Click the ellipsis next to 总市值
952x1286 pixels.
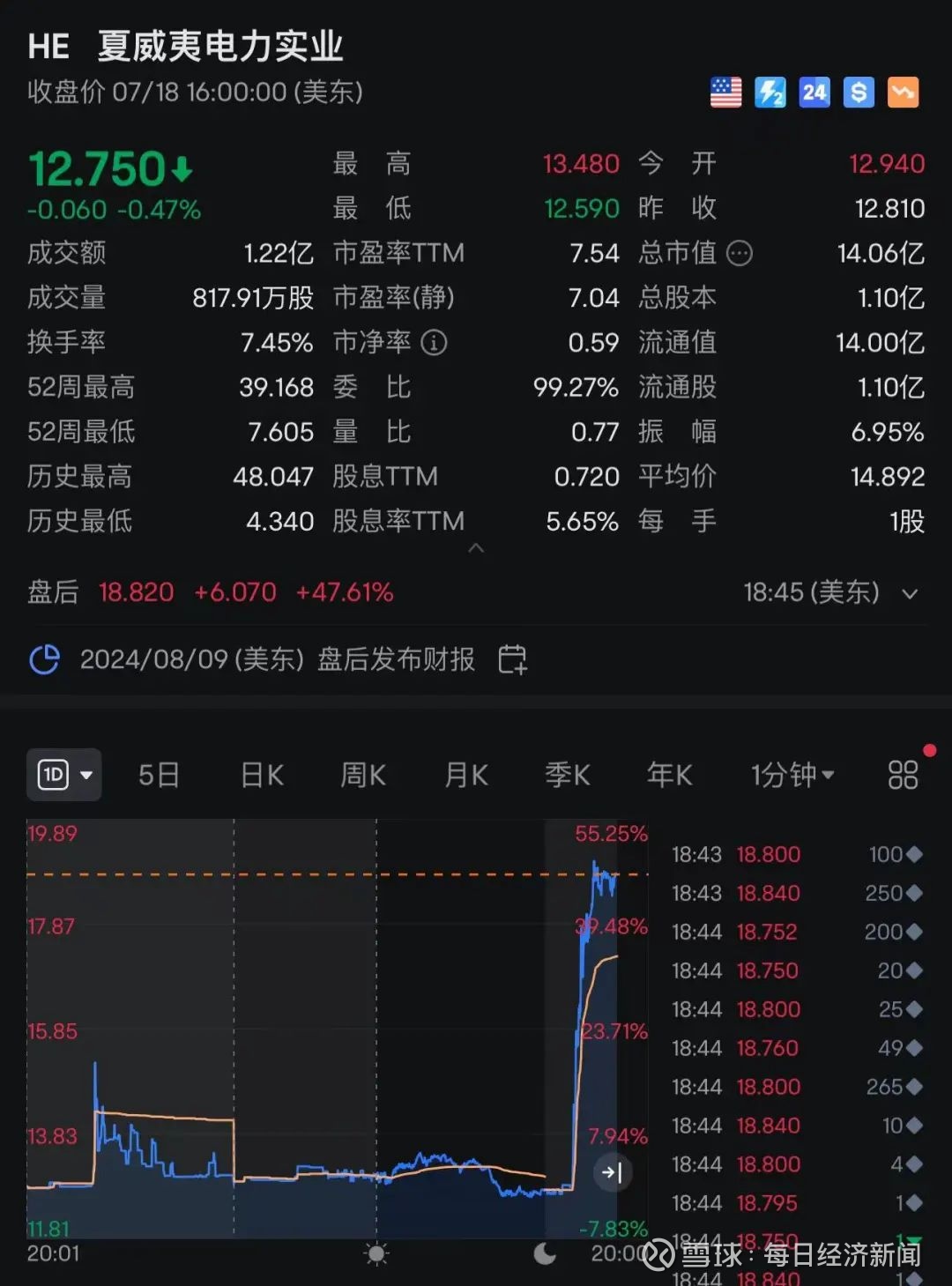[x=740, y=253]
